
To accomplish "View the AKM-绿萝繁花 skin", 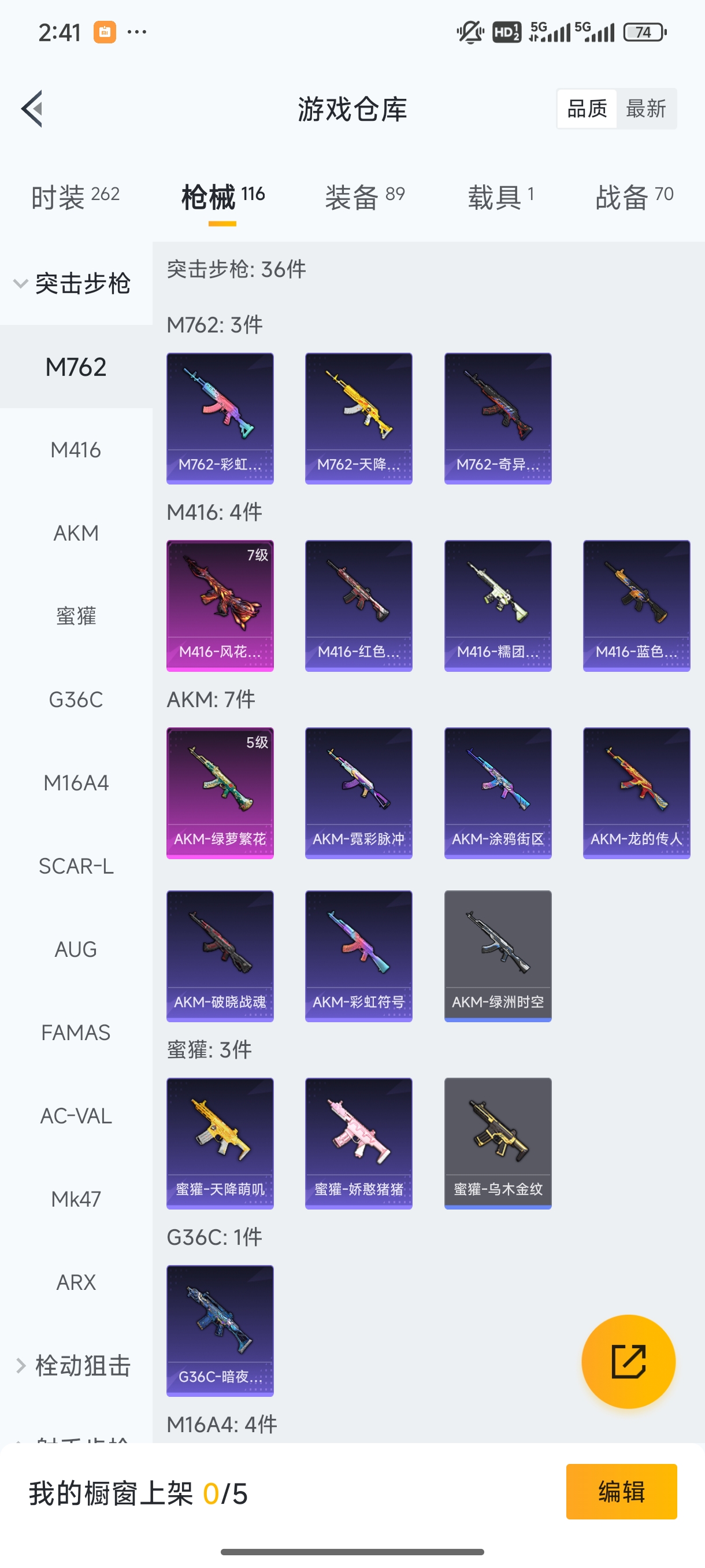I will tap(220, 793).
